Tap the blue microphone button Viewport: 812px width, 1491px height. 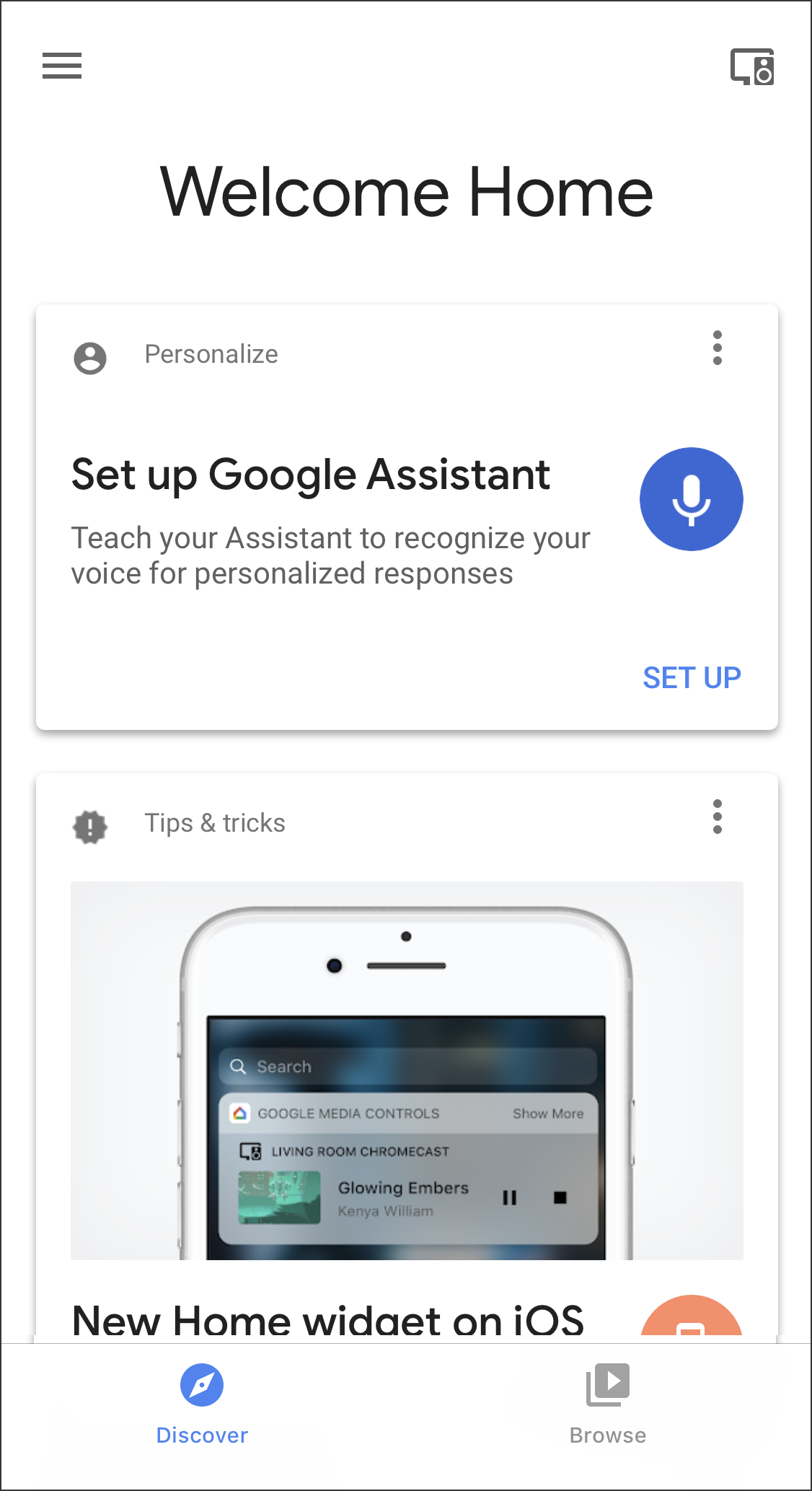(x=691, y=499)
